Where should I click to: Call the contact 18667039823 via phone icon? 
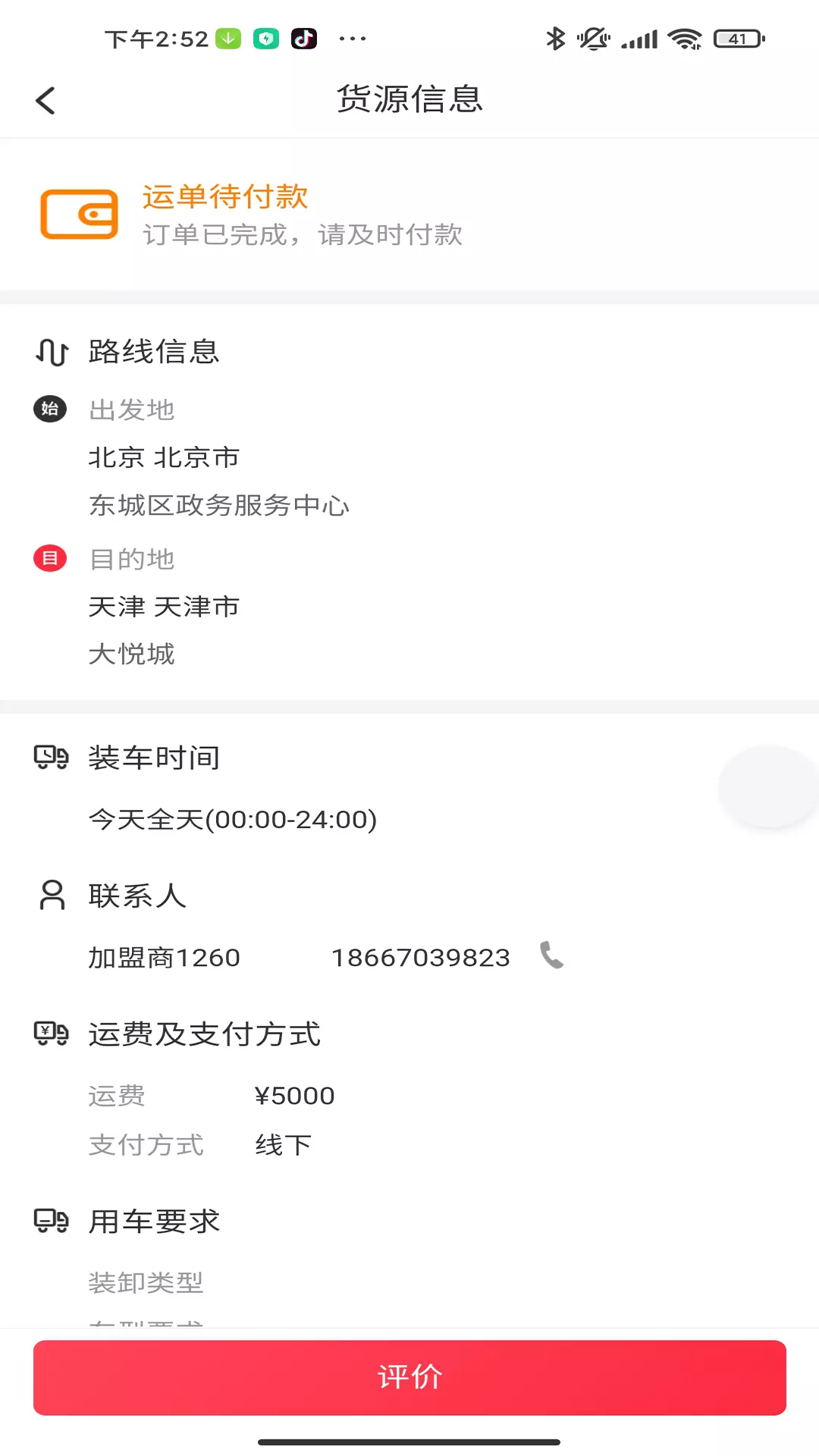[x=551, y=955]
